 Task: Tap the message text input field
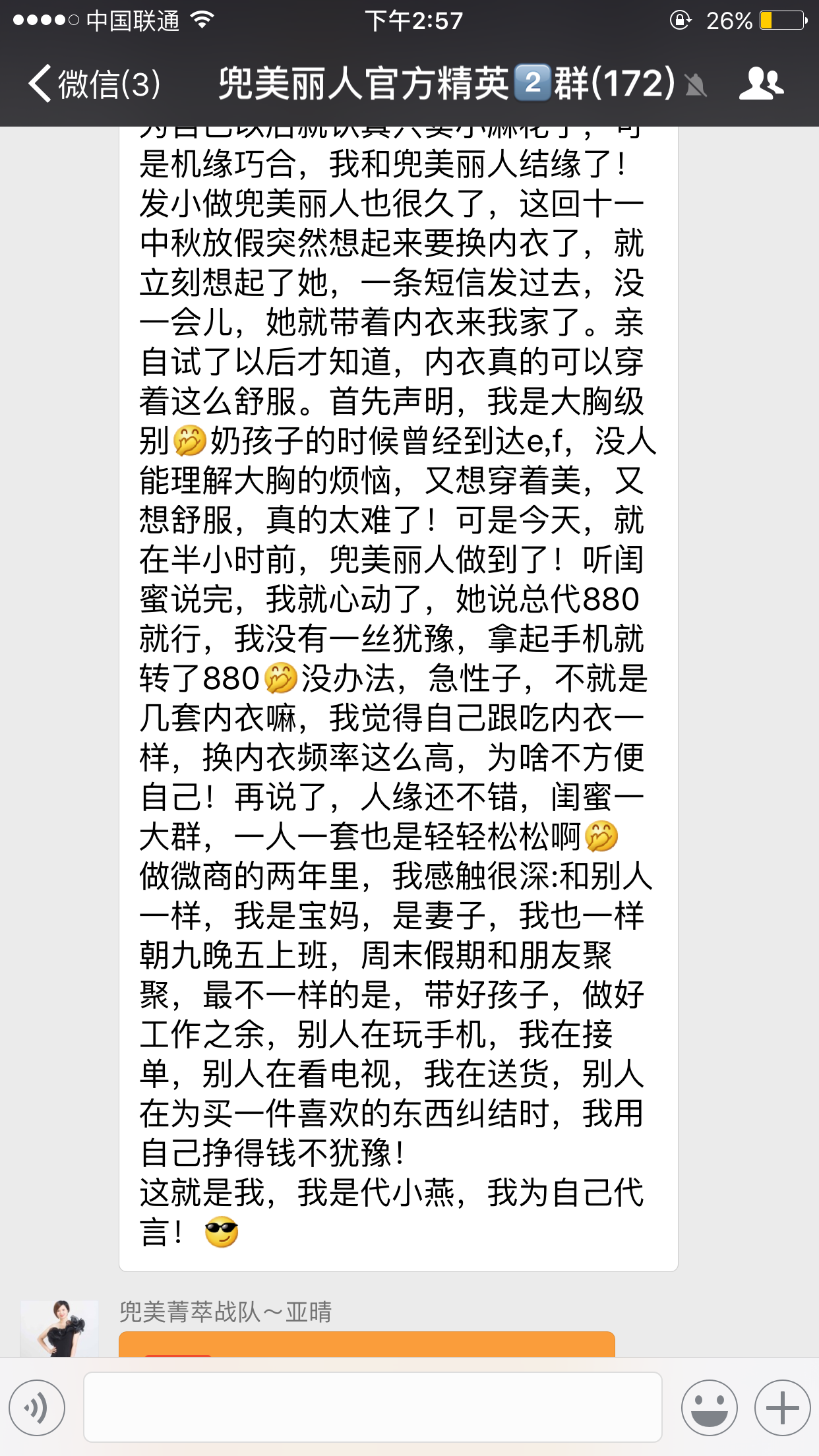point(373,1408)
